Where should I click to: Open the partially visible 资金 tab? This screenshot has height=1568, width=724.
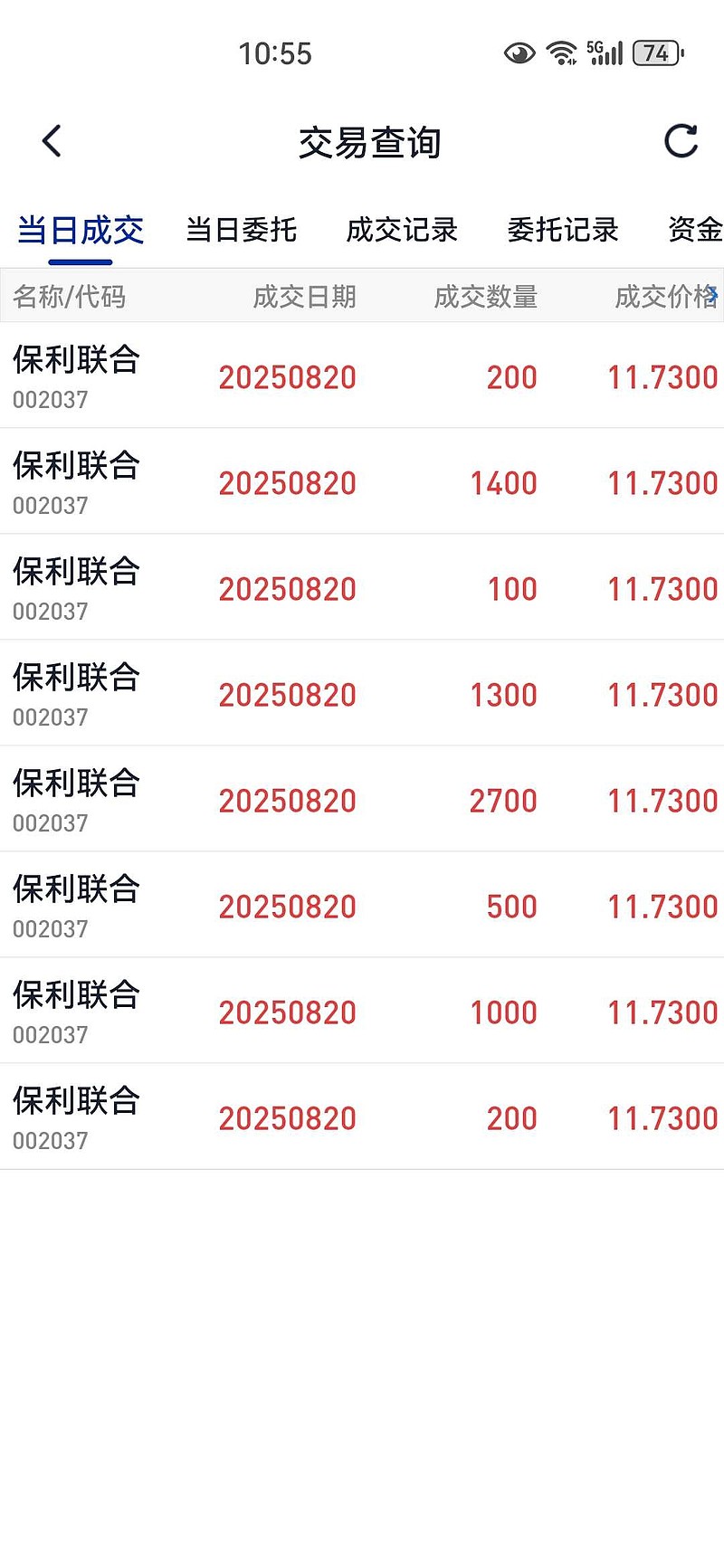[x=695, y=230]
